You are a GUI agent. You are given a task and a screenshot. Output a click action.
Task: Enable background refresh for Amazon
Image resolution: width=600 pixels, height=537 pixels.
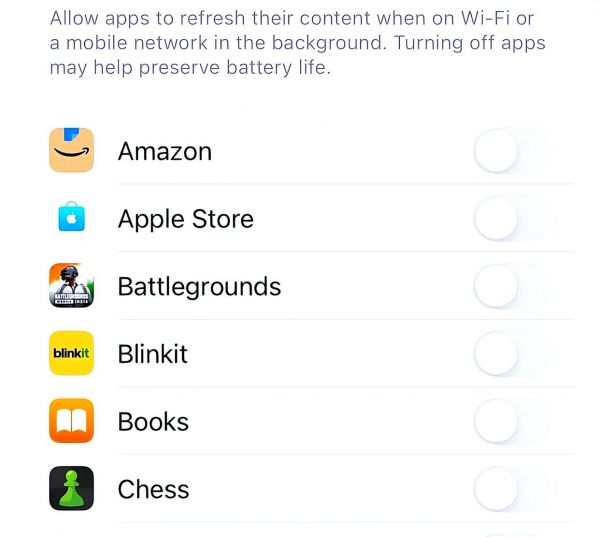(x=511, y=152)
